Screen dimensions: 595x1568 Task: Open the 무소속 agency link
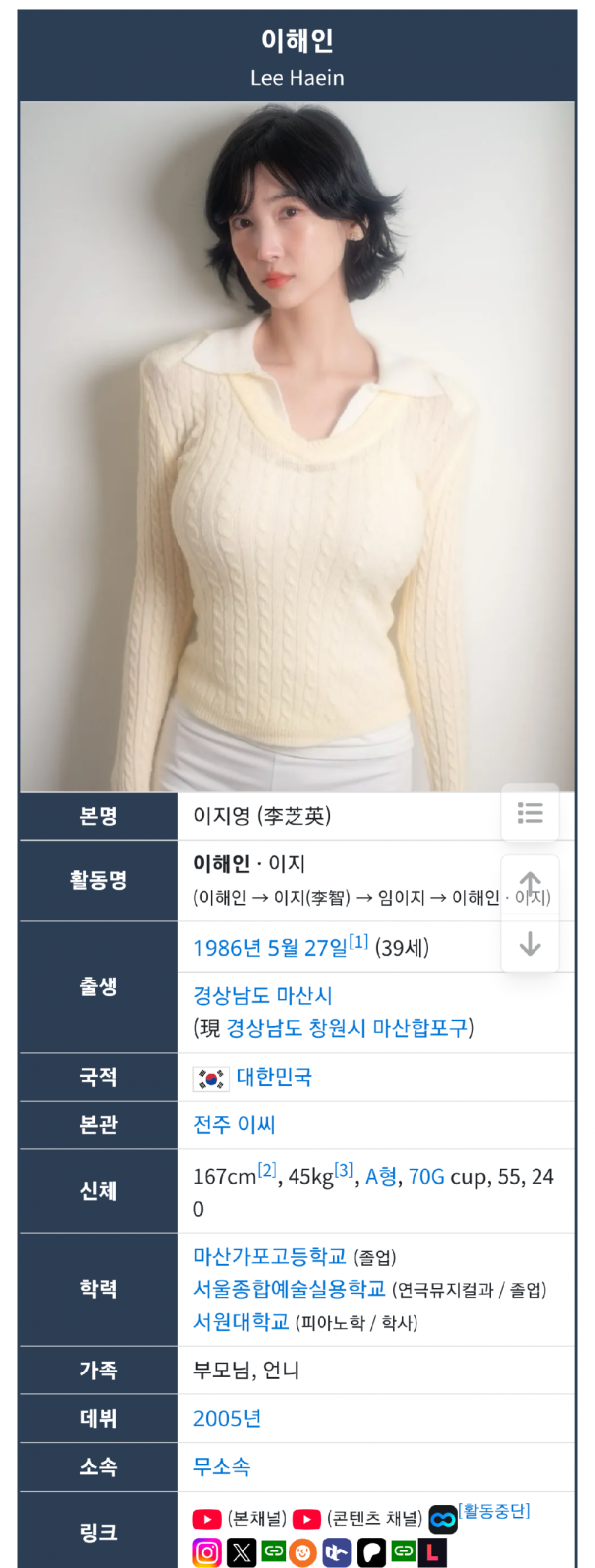point(221,1466)
